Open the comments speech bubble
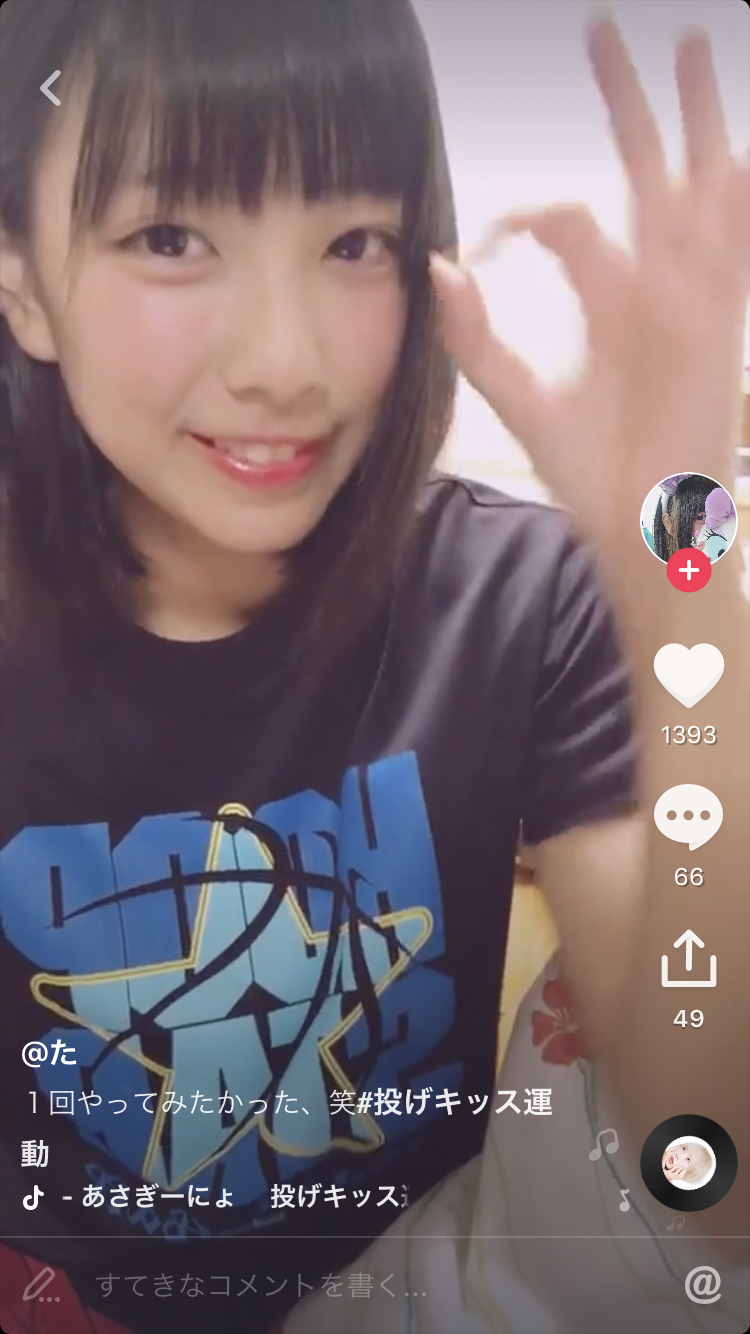 coord(688,816)
